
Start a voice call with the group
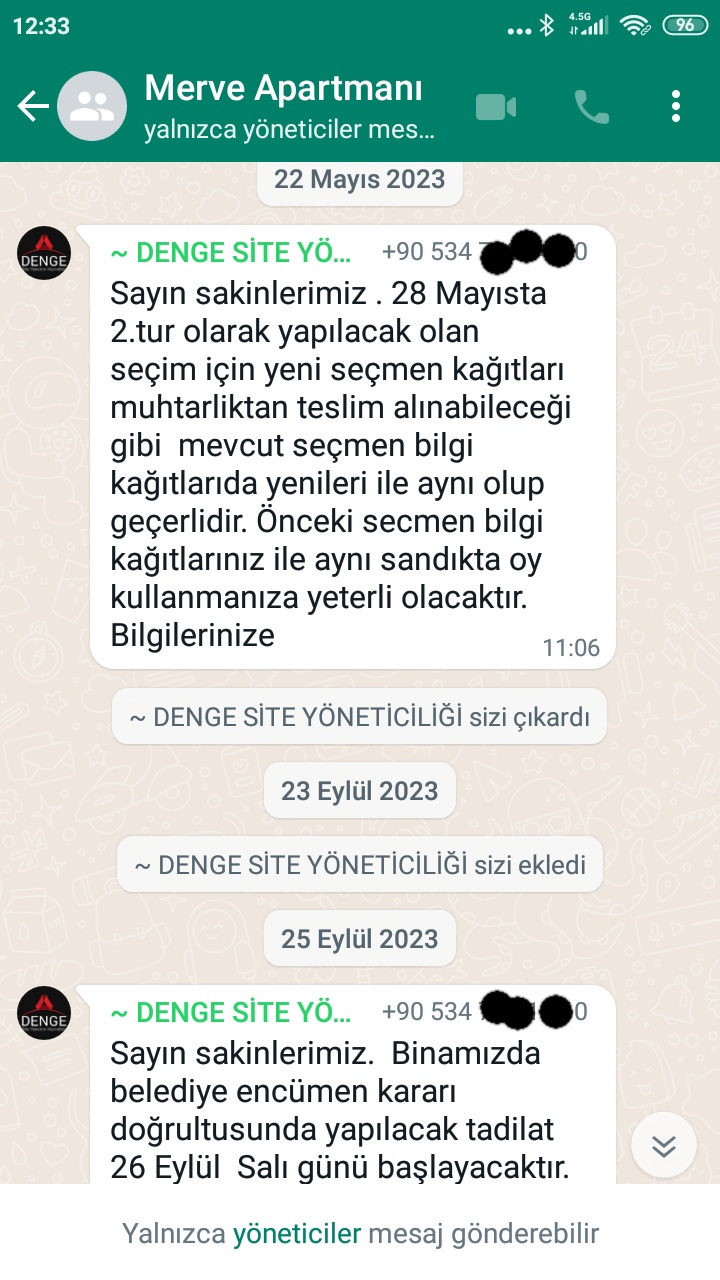pos(591,107)
